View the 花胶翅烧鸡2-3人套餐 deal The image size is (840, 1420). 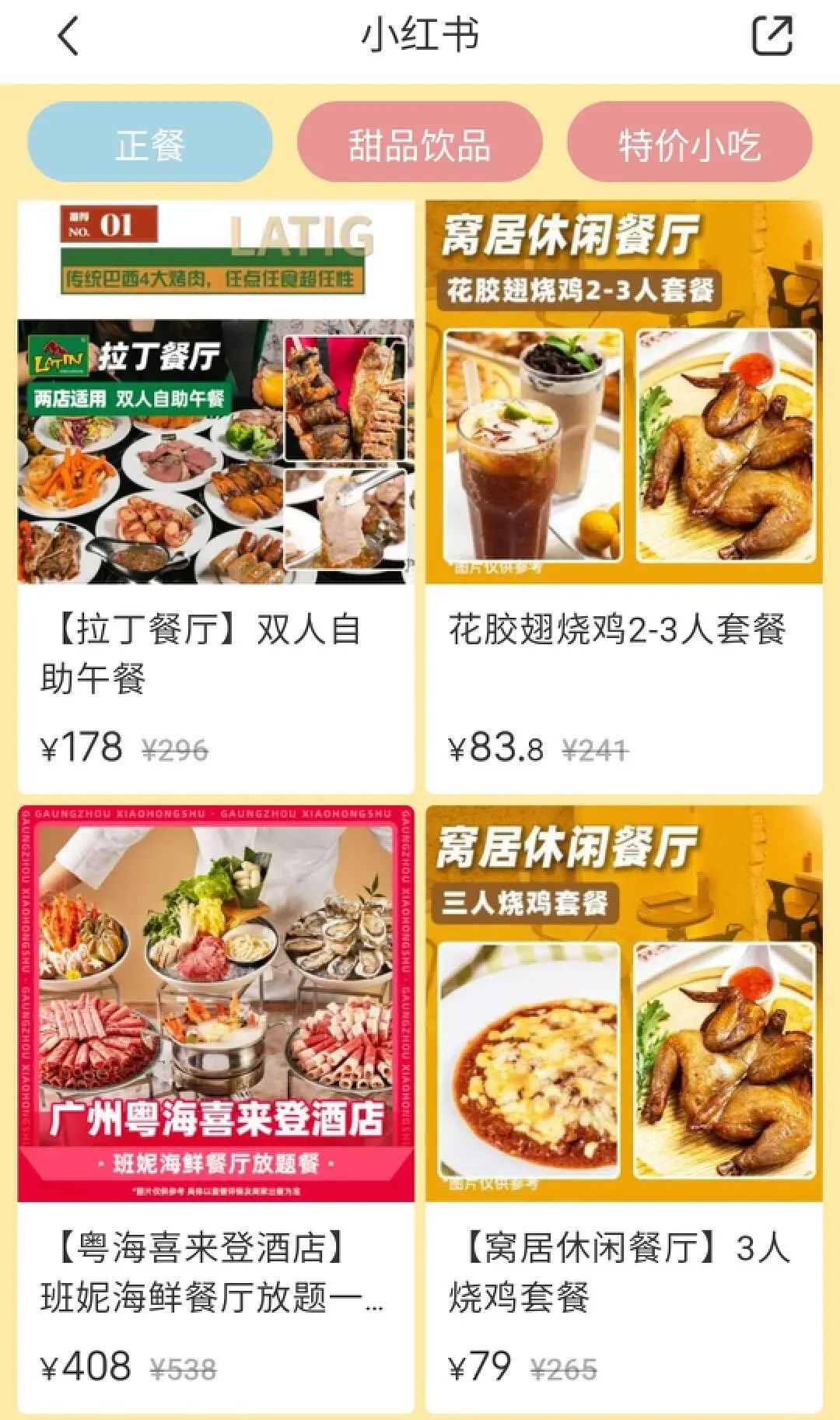pyautogui.click(x=624, y=496)
